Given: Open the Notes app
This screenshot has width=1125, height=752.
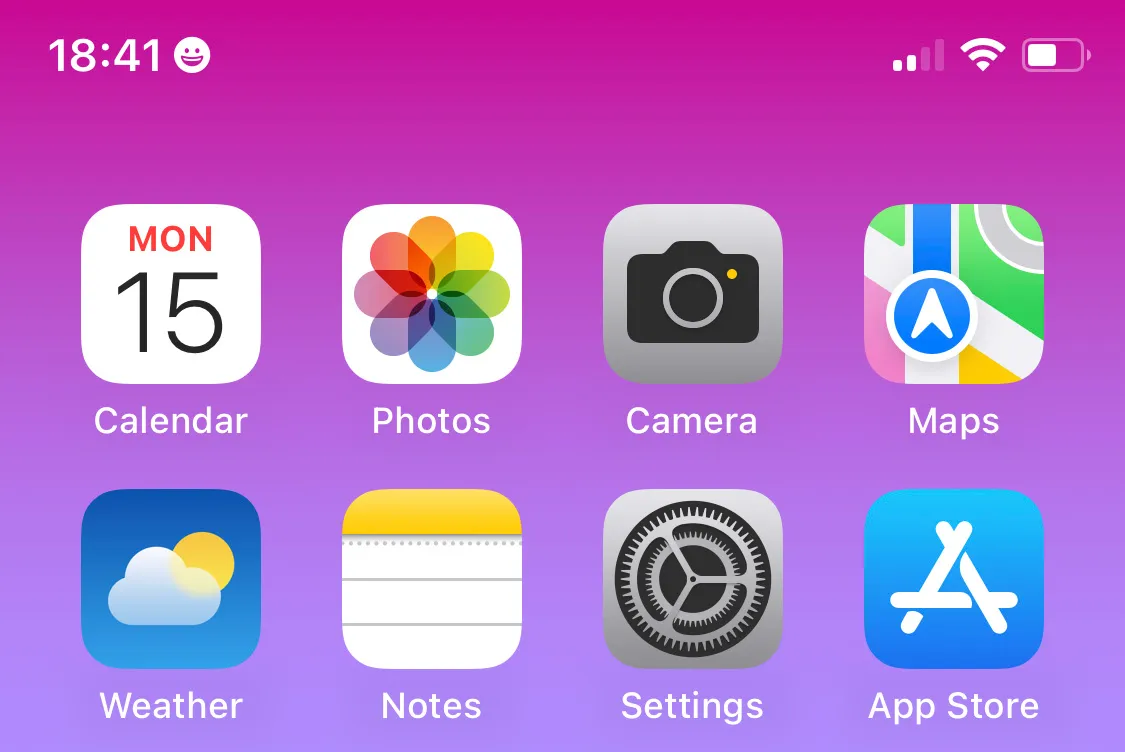Looking at the screenshot, I should click(x=432, y=578).
